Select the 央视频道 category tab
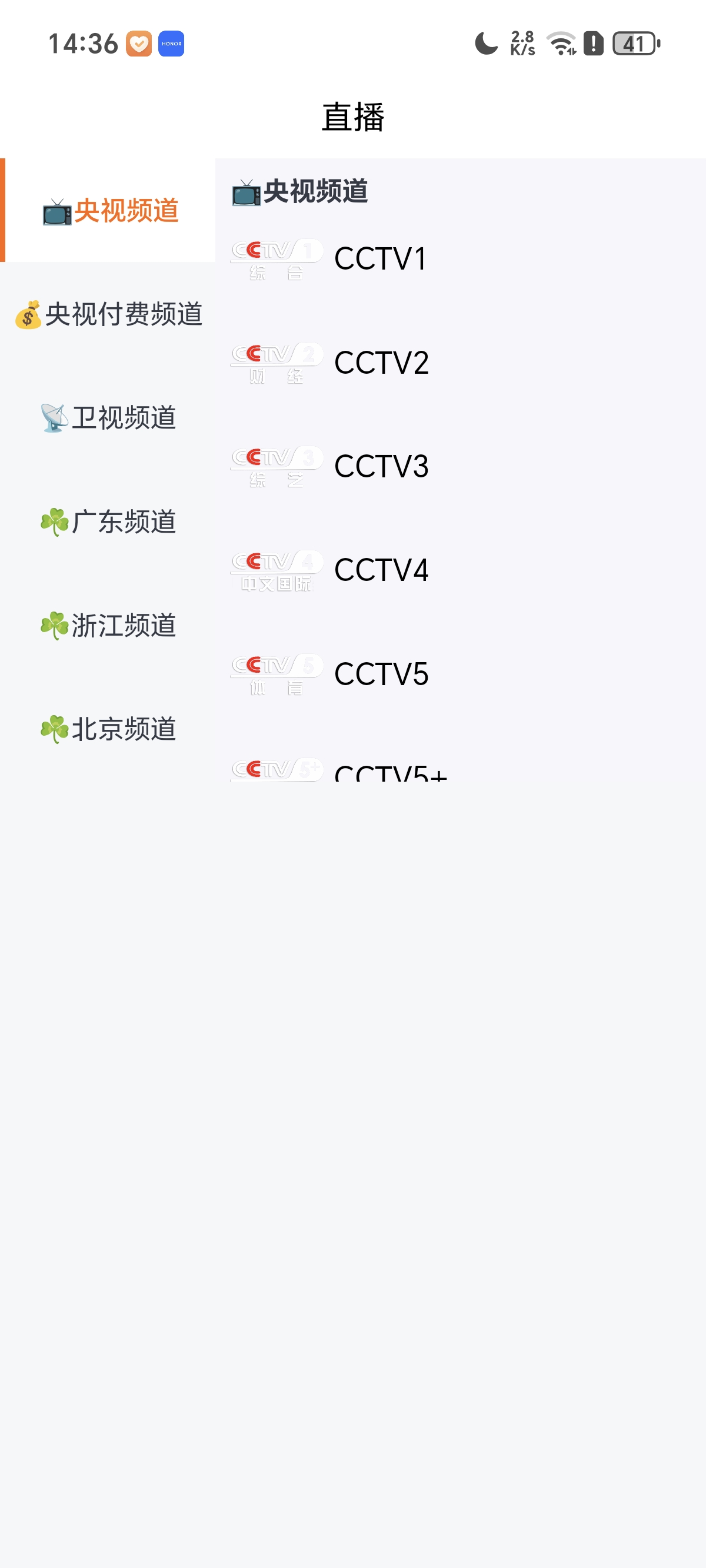The image size is (706, 1568). (x=108, y=210)
